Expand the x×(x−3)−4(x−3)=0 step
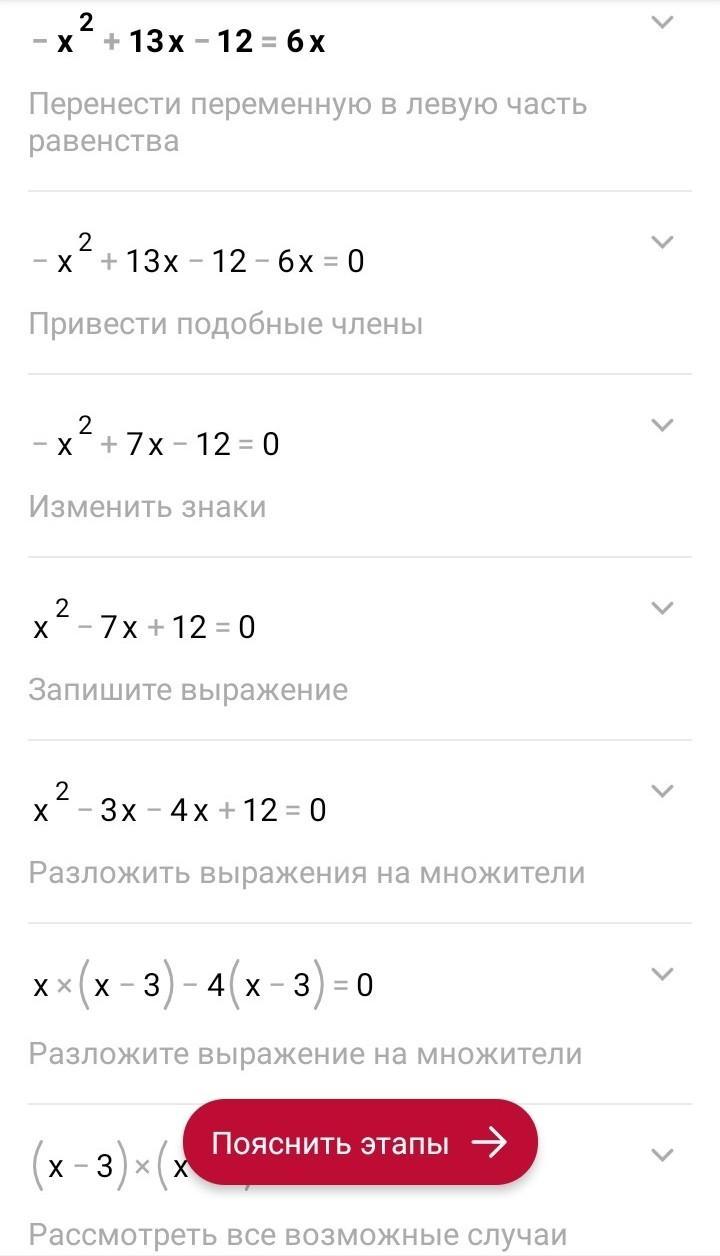720x1256 pixels. [662, 974]
